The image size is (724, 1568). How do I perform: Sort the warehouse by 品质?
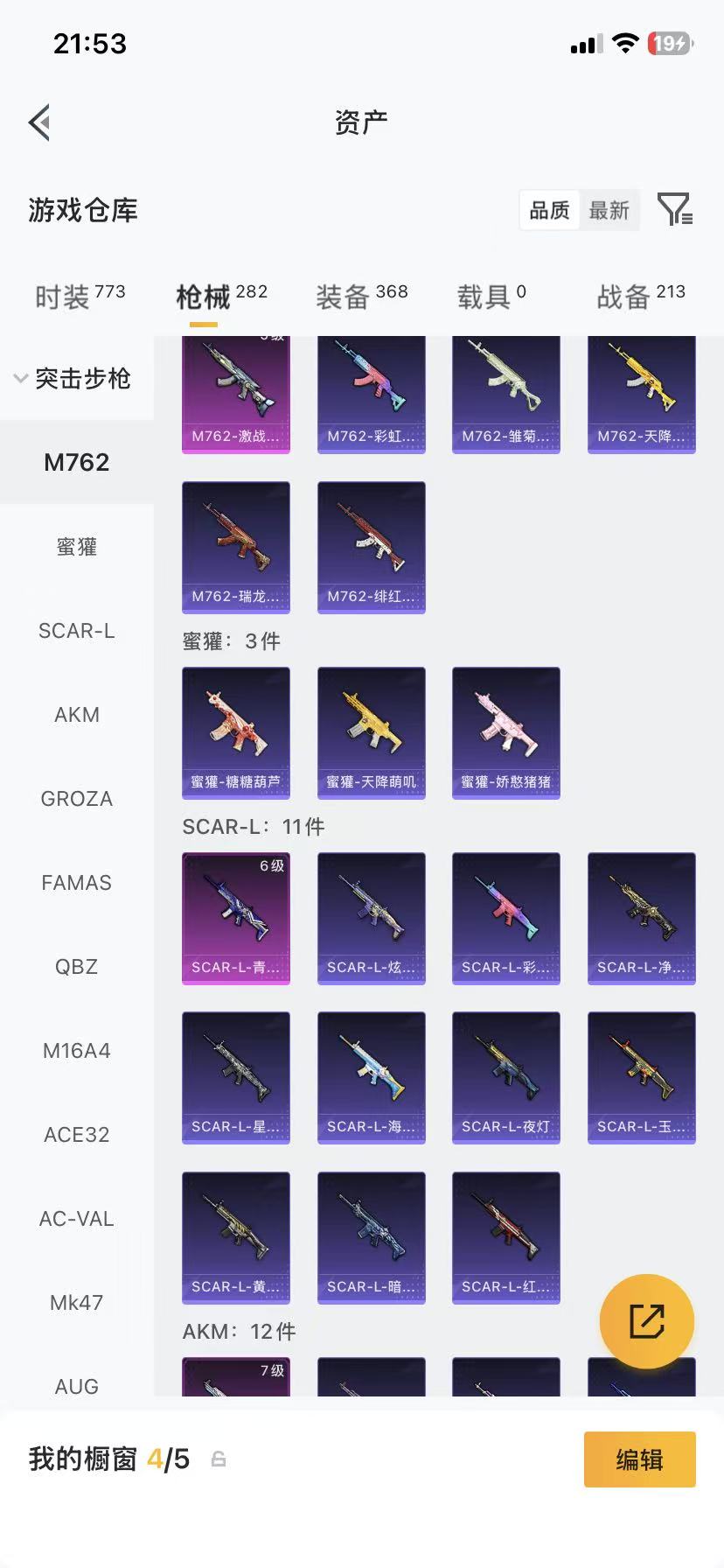point(549,210)
